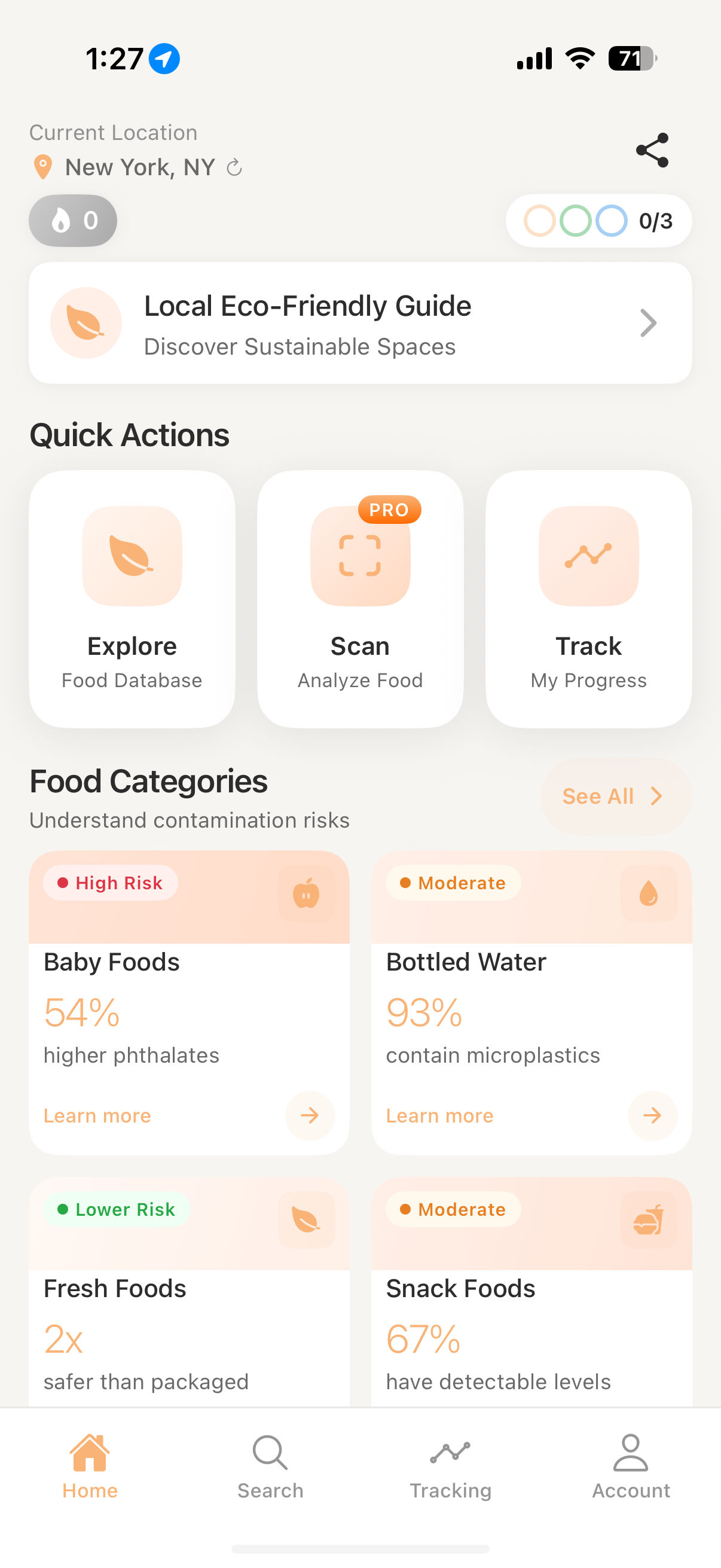Refresh the New York, NY location

tap(234, 167)
